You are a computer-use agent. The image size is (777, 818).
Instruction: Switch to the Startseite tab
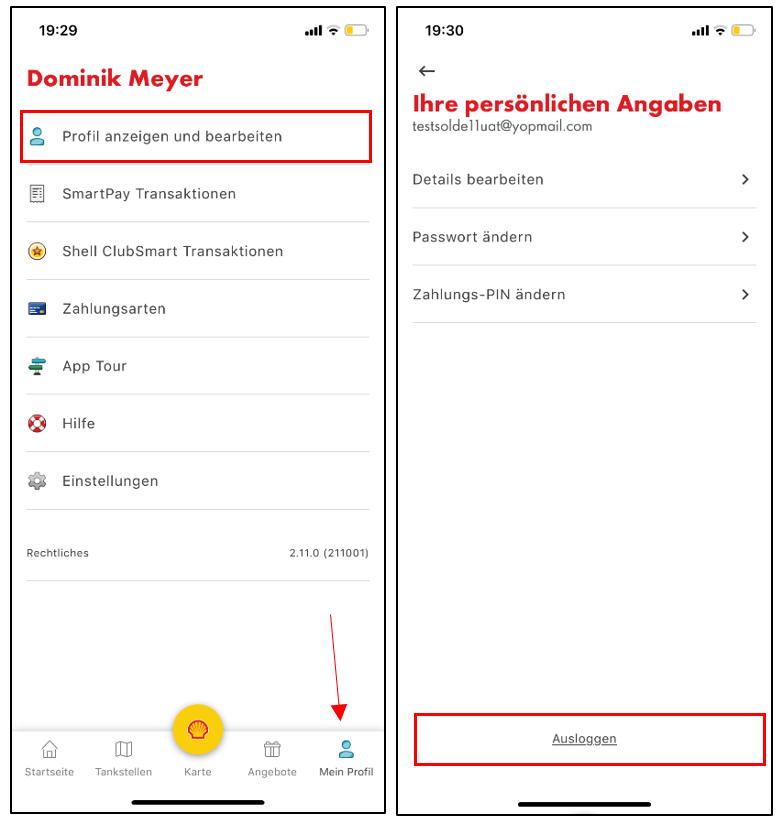coord(49,758)
